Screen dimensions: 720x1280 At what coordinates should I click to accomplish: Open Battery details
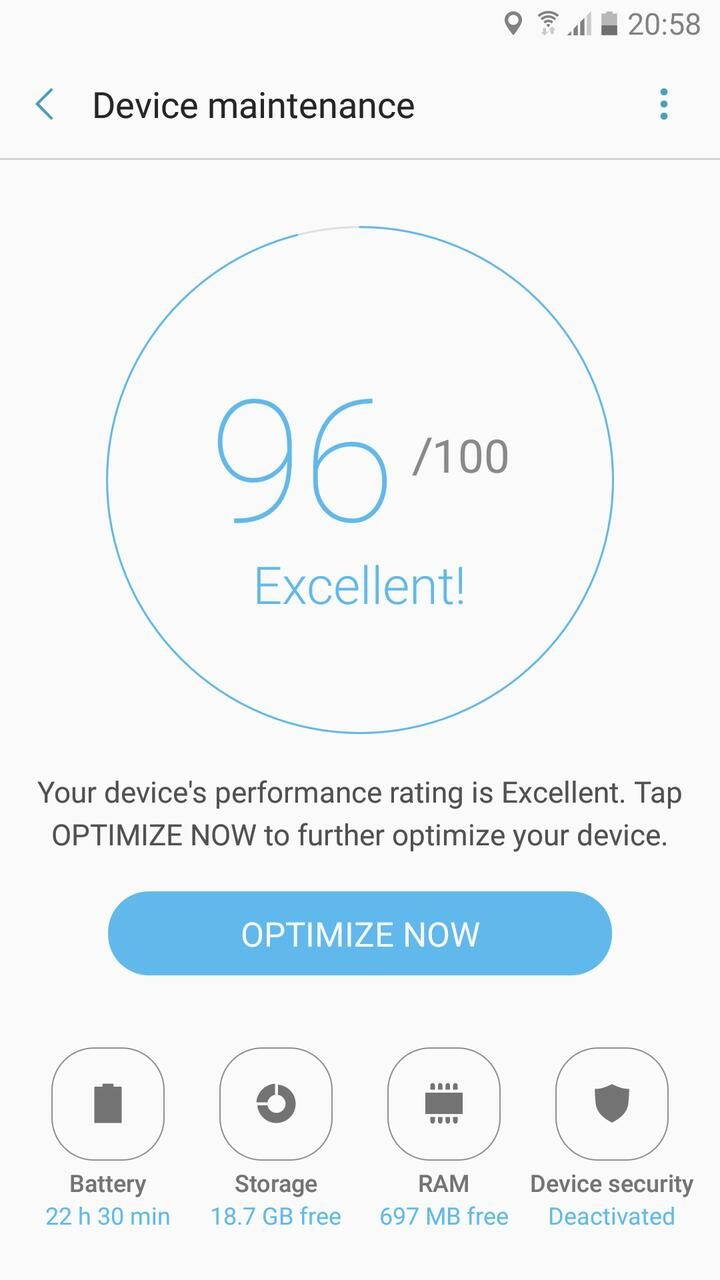108,1104
